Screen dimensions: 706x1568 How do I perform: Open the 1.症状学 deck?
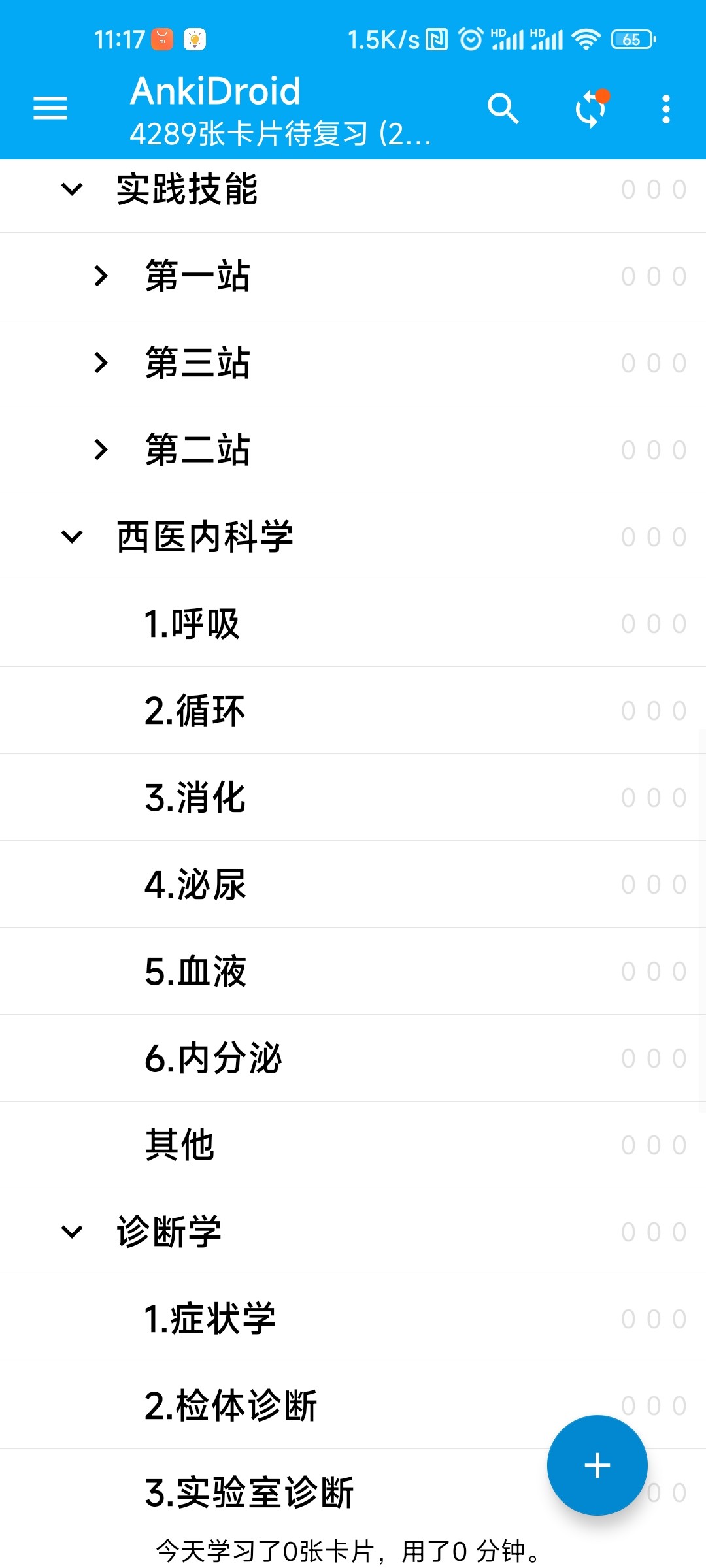[353, 1318]
